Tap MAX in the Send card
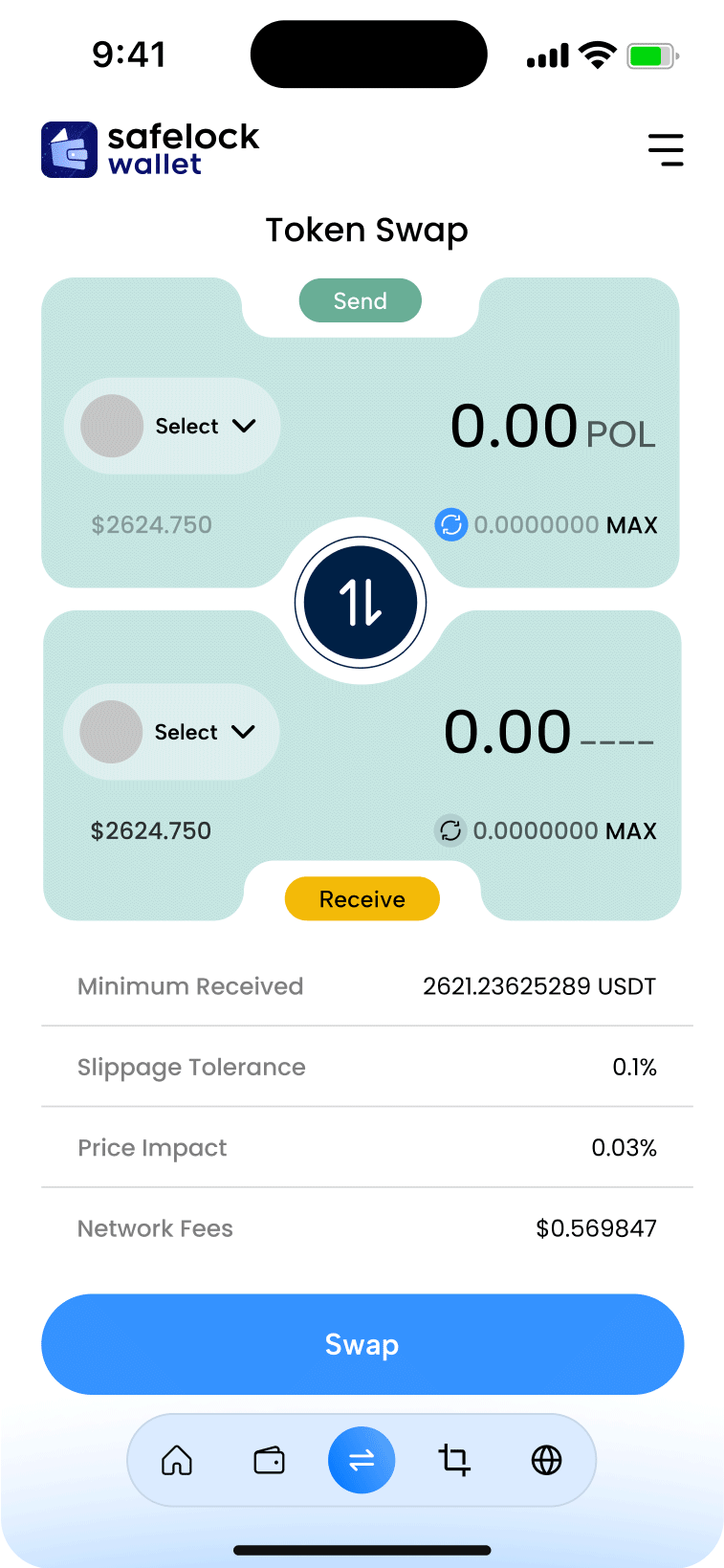The width and height of the screenshot is (724, 1568). (x=632, y=525)
